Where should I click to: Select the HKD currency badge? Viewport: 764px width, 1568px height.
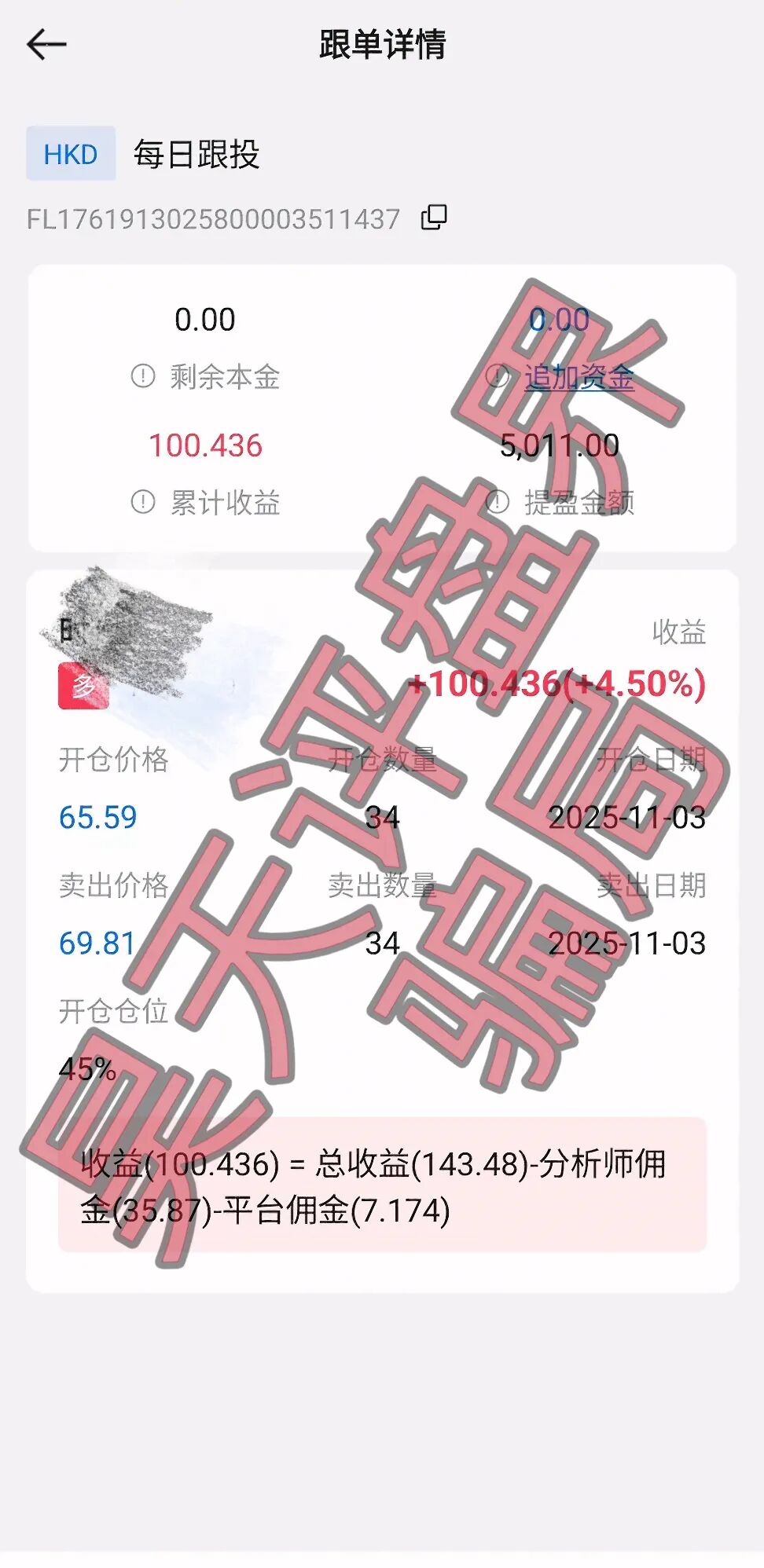tap(70, 154)
